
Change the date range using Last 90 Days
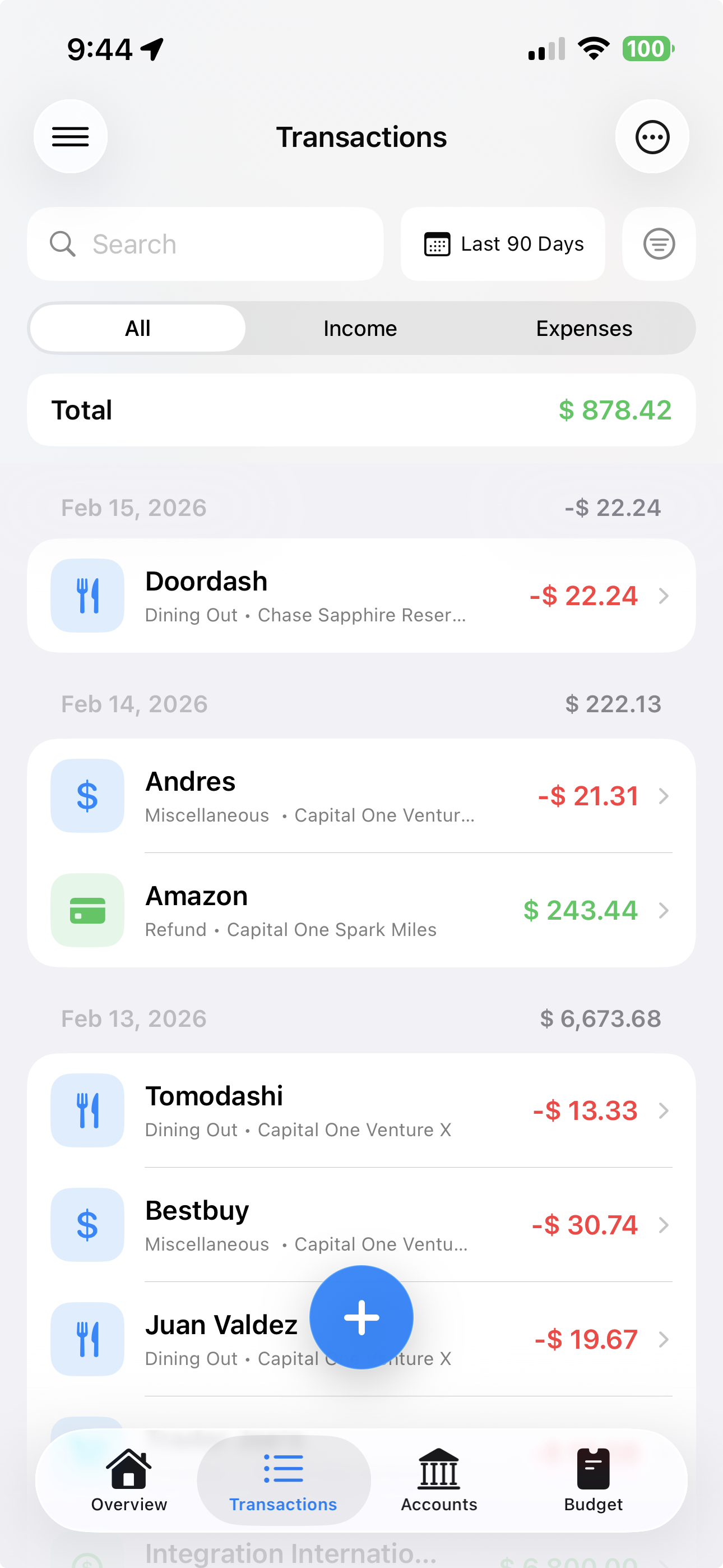pos(503,243)
